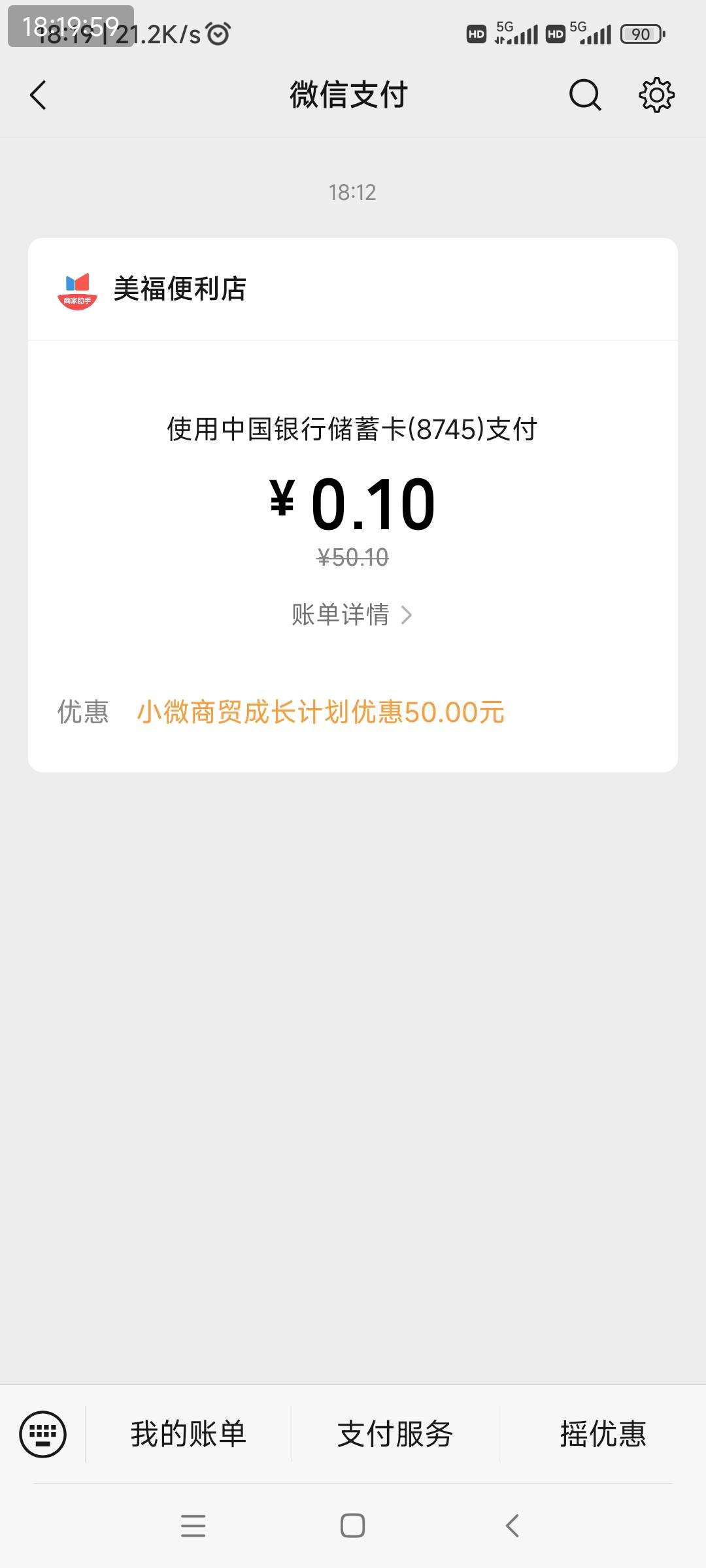Open the search magnifier icon
Screen dimensions: 706x1568
click(x=585, y=95)
